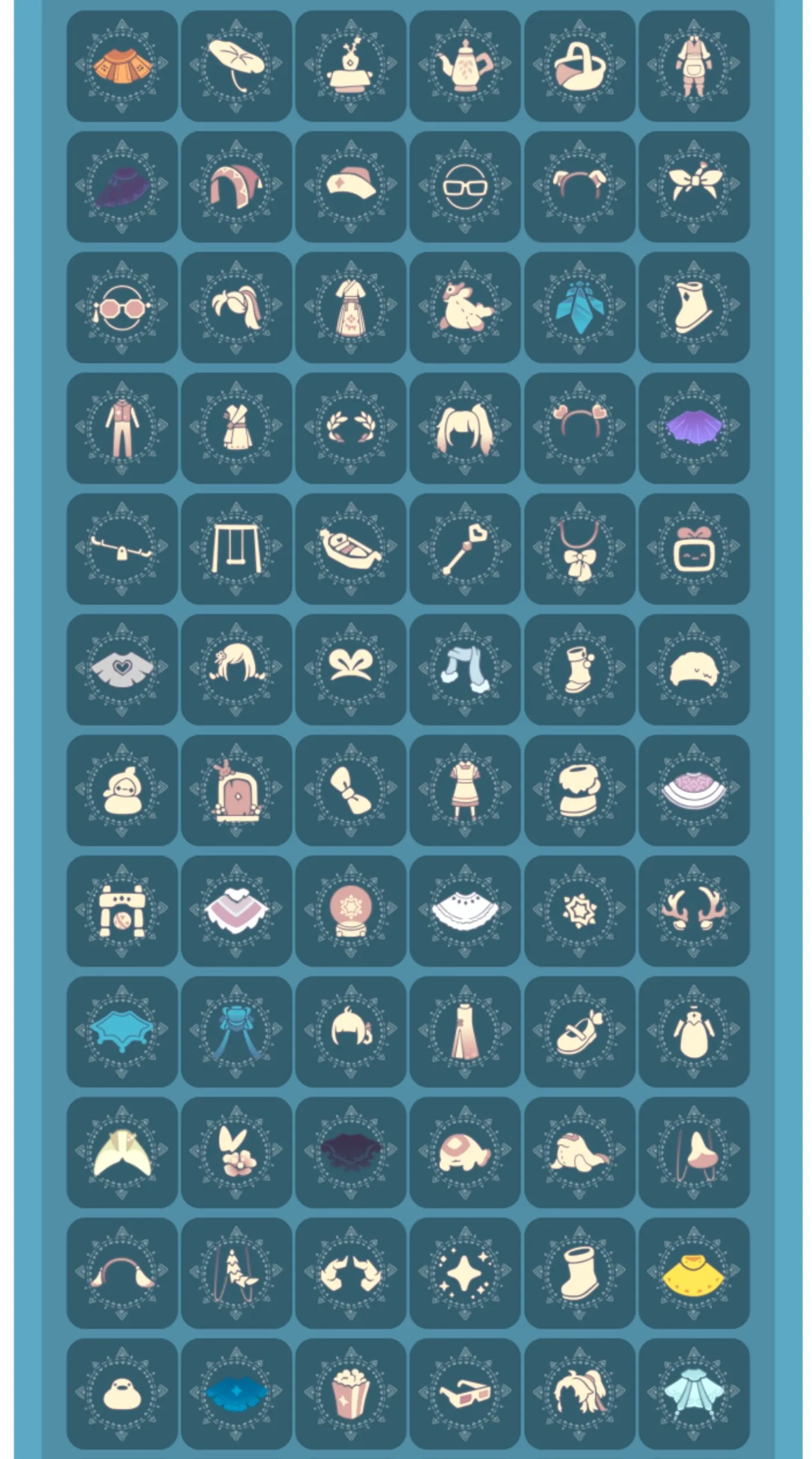Tap the seesaw item tile
812x1459 pixels.
[122, 548]
